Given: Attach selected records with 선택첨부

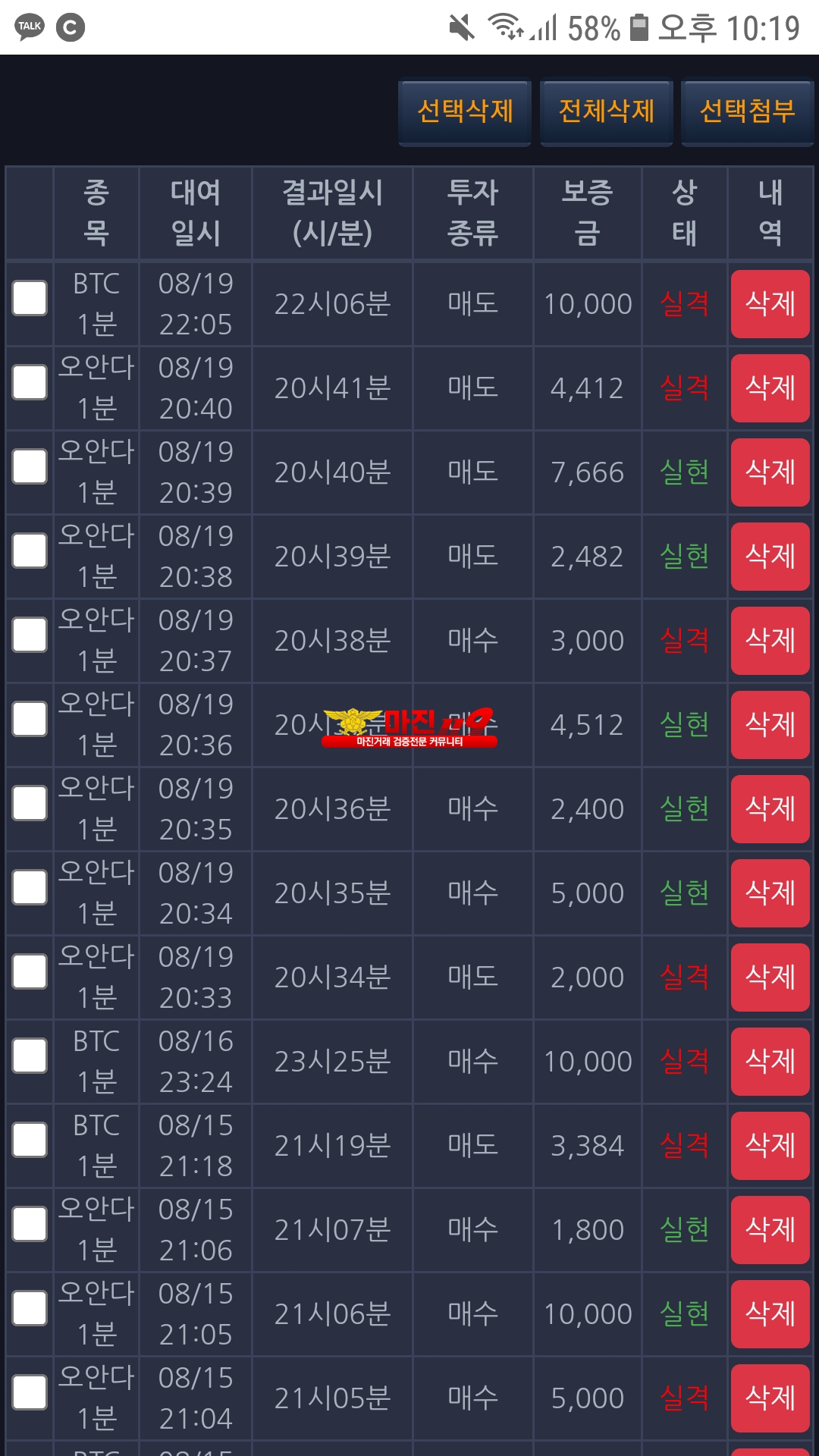Looking at the screenshot, I should pyautogui.click(x=747, y=112).
